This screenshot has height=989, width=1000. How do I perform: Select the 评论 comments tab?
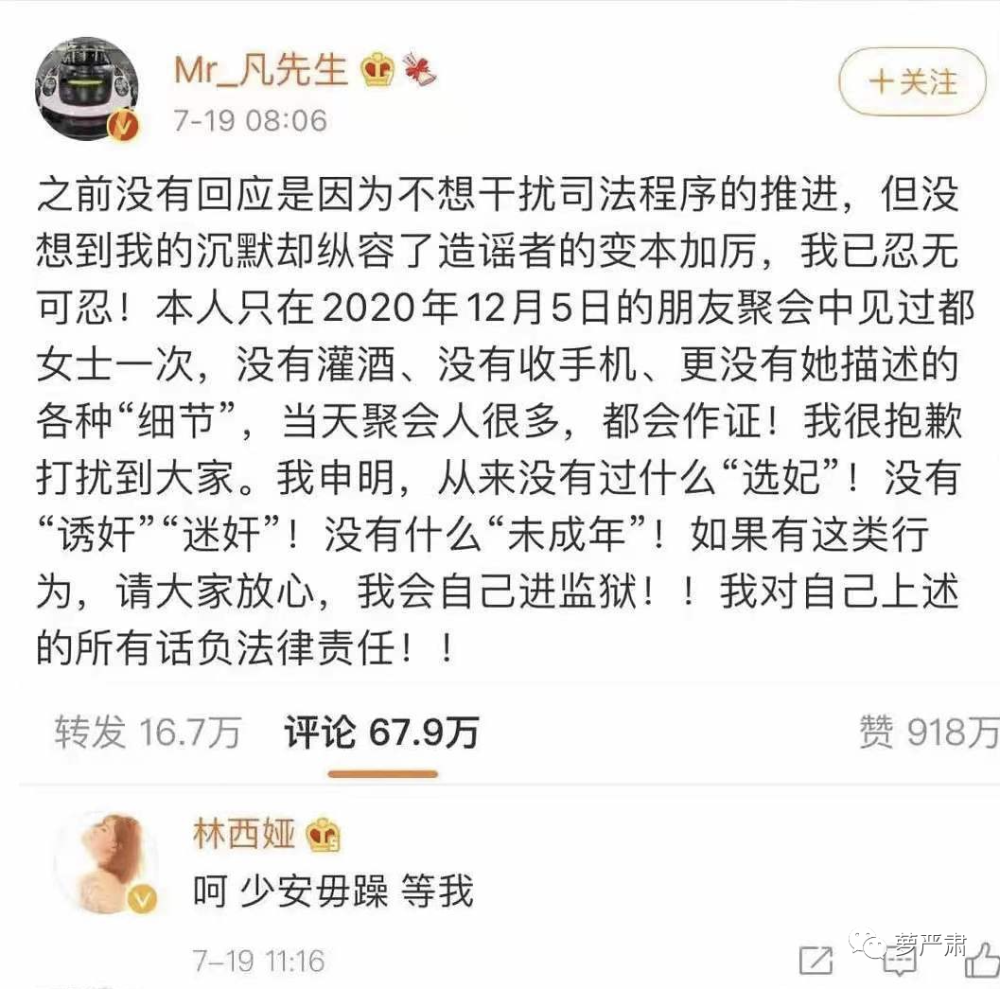point(381,732)
